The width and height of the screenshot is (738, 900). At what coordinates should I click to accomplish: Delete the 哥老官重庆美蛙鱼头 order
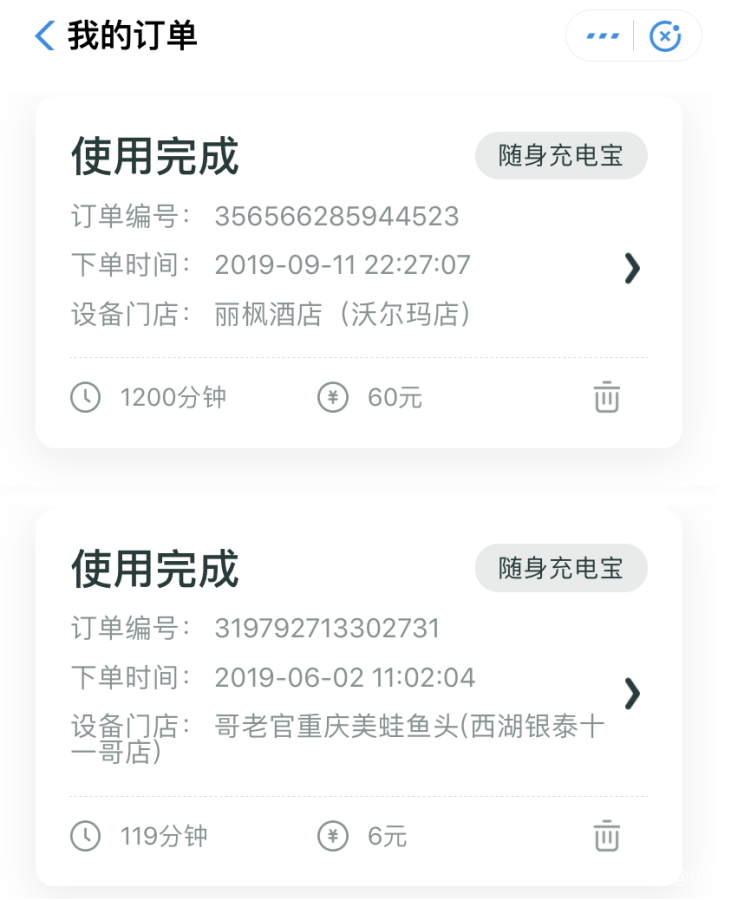pos(606,836)
